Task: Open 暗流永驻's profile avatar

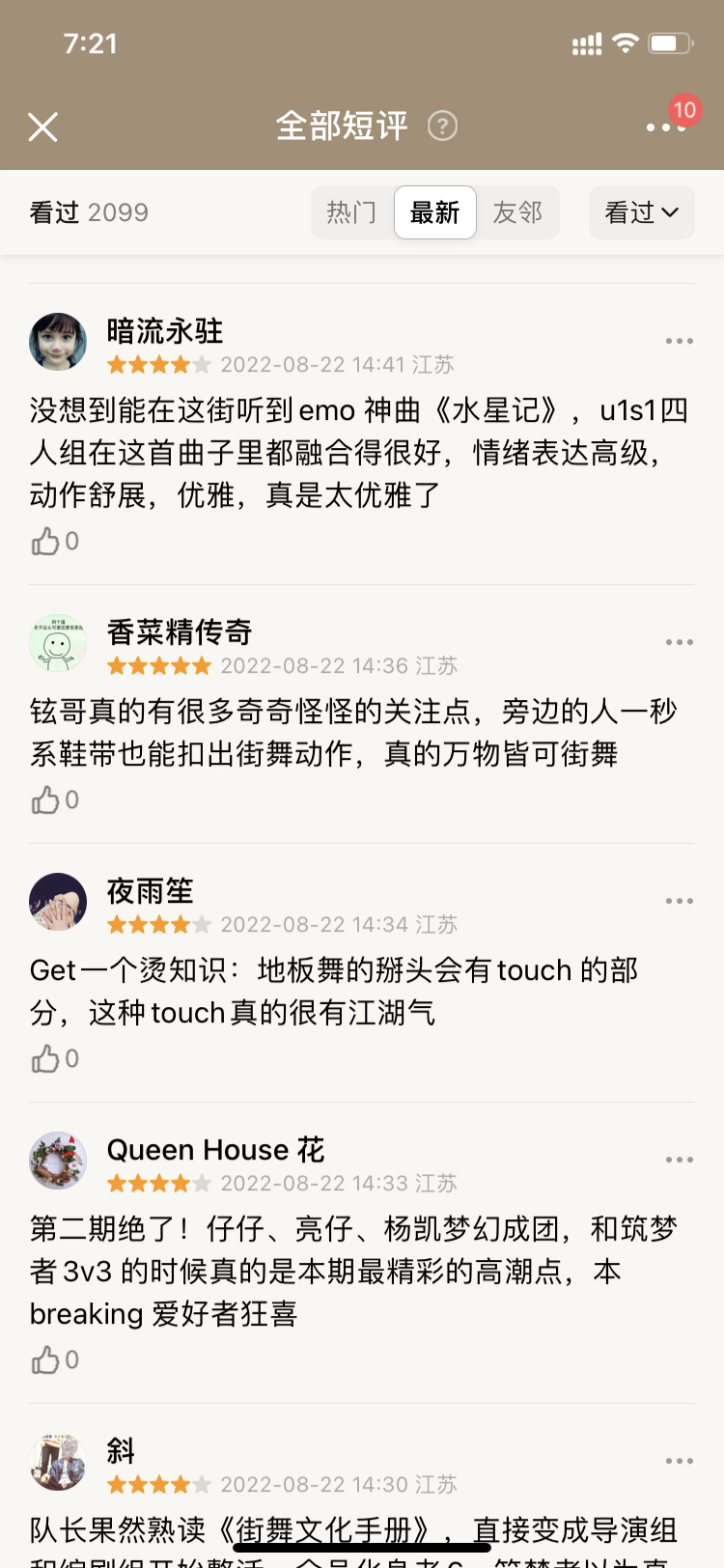Action: pos(58,342)
